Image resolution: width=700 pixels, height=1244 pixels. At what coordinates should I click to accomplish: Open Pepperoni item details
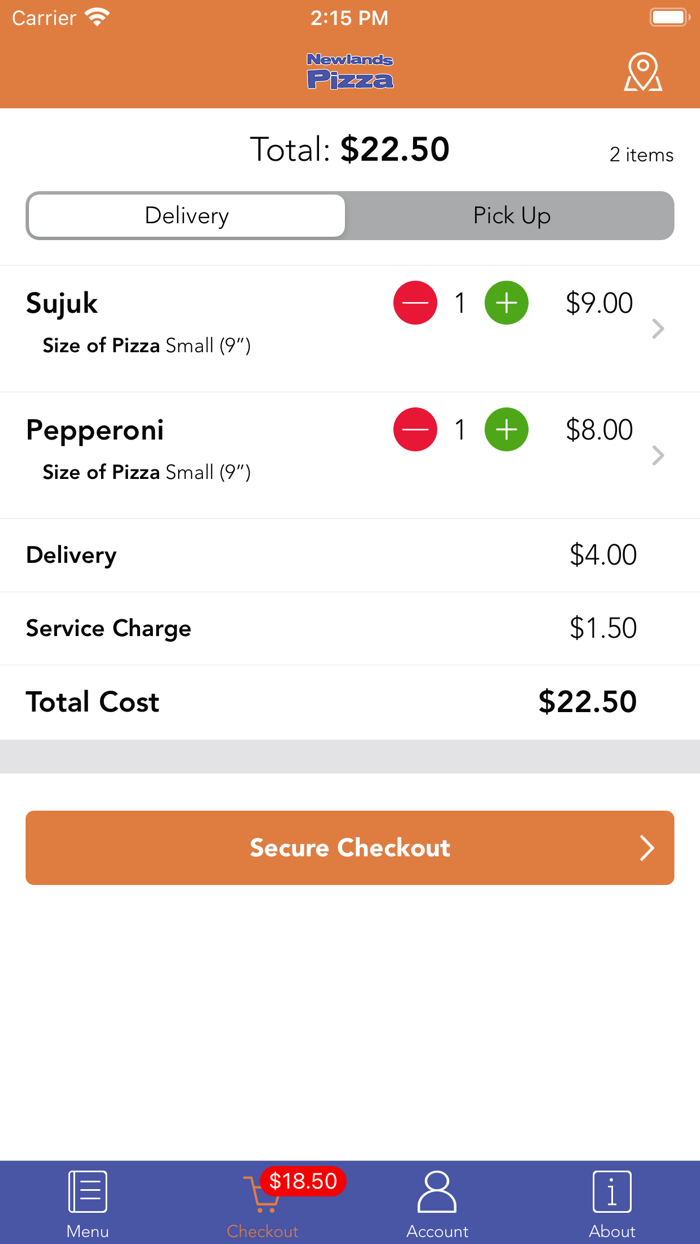coord(657,456)
